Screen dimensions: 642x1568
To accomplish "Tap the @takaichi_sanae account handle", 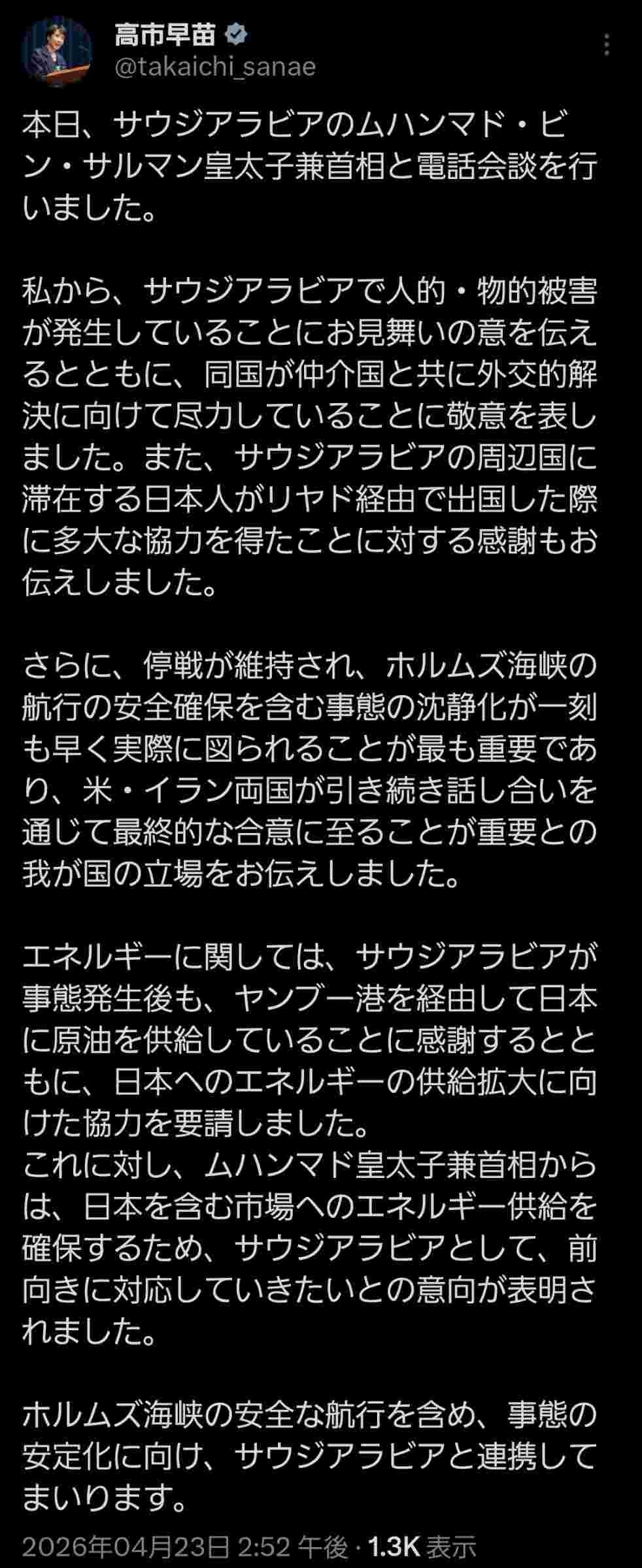I will (215, 67).
